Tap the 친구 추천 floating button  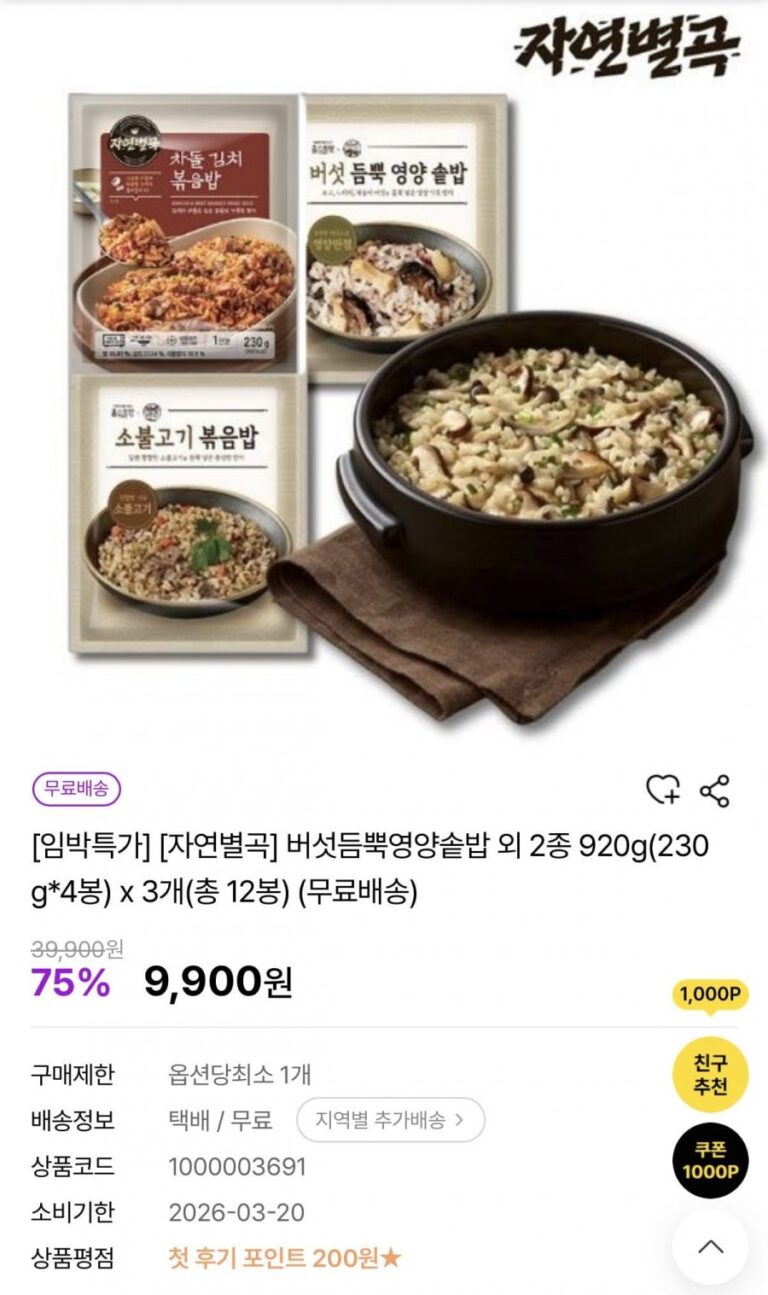[x=710, y=1074]
